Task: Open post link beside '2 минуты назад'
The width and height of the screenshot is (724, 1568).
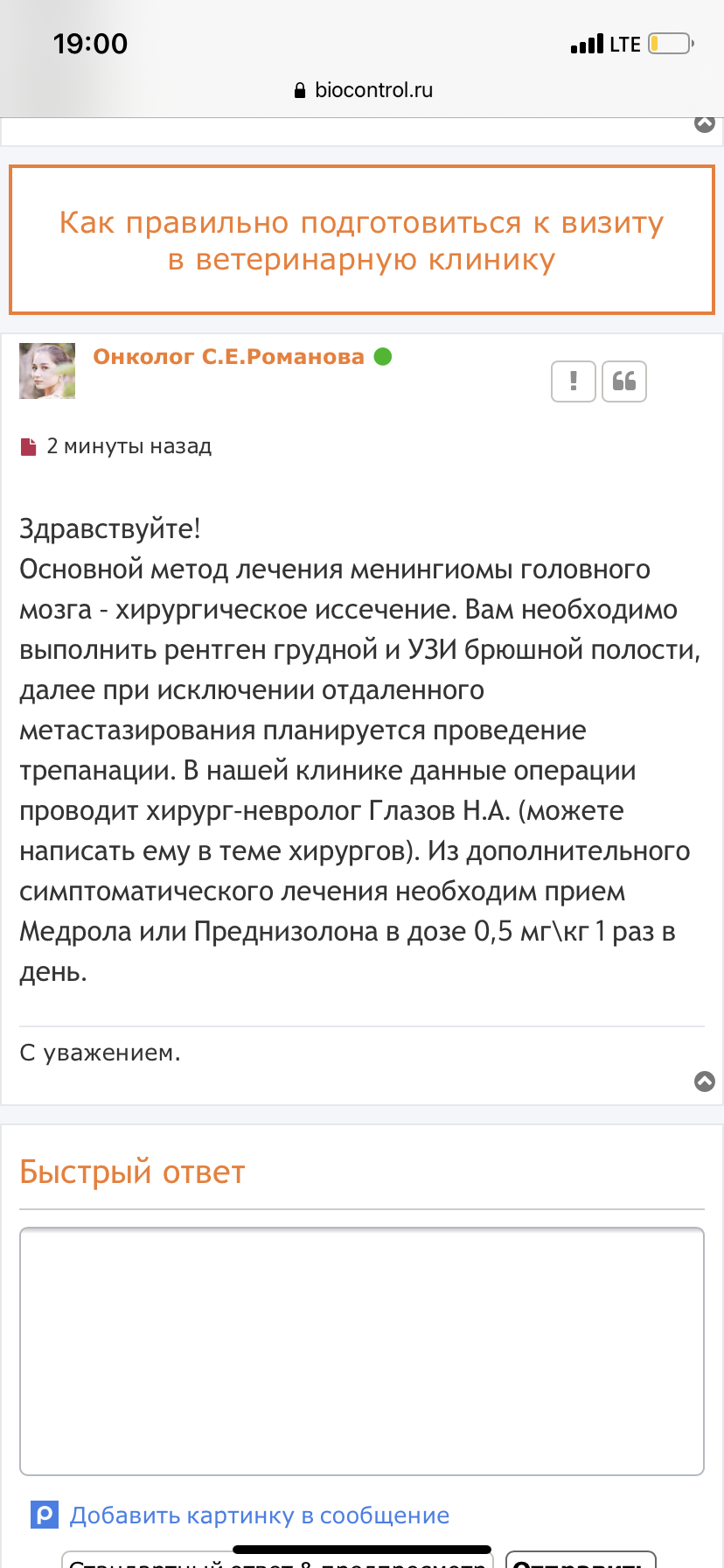Action: point(29,447)
